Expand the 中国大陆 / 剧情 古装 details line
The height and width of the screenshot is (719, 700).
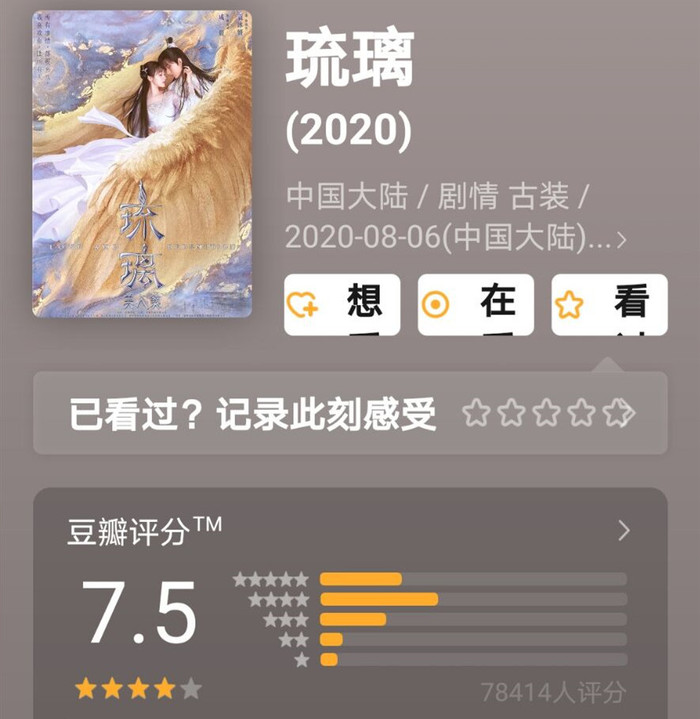pyautogui.click(x=621, y=240)
